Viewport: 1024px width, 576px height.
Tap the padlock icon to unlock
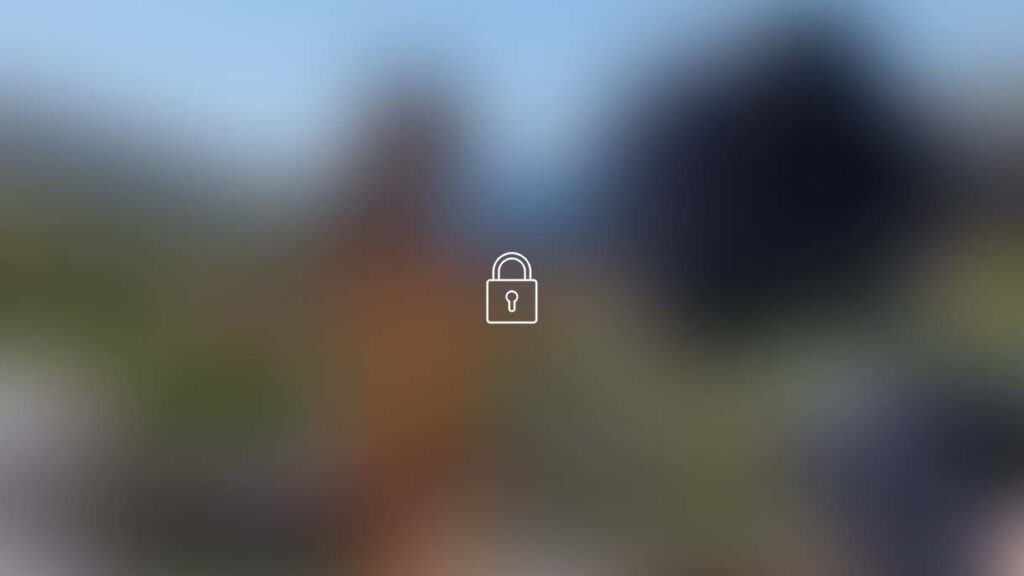click(511, 289)
